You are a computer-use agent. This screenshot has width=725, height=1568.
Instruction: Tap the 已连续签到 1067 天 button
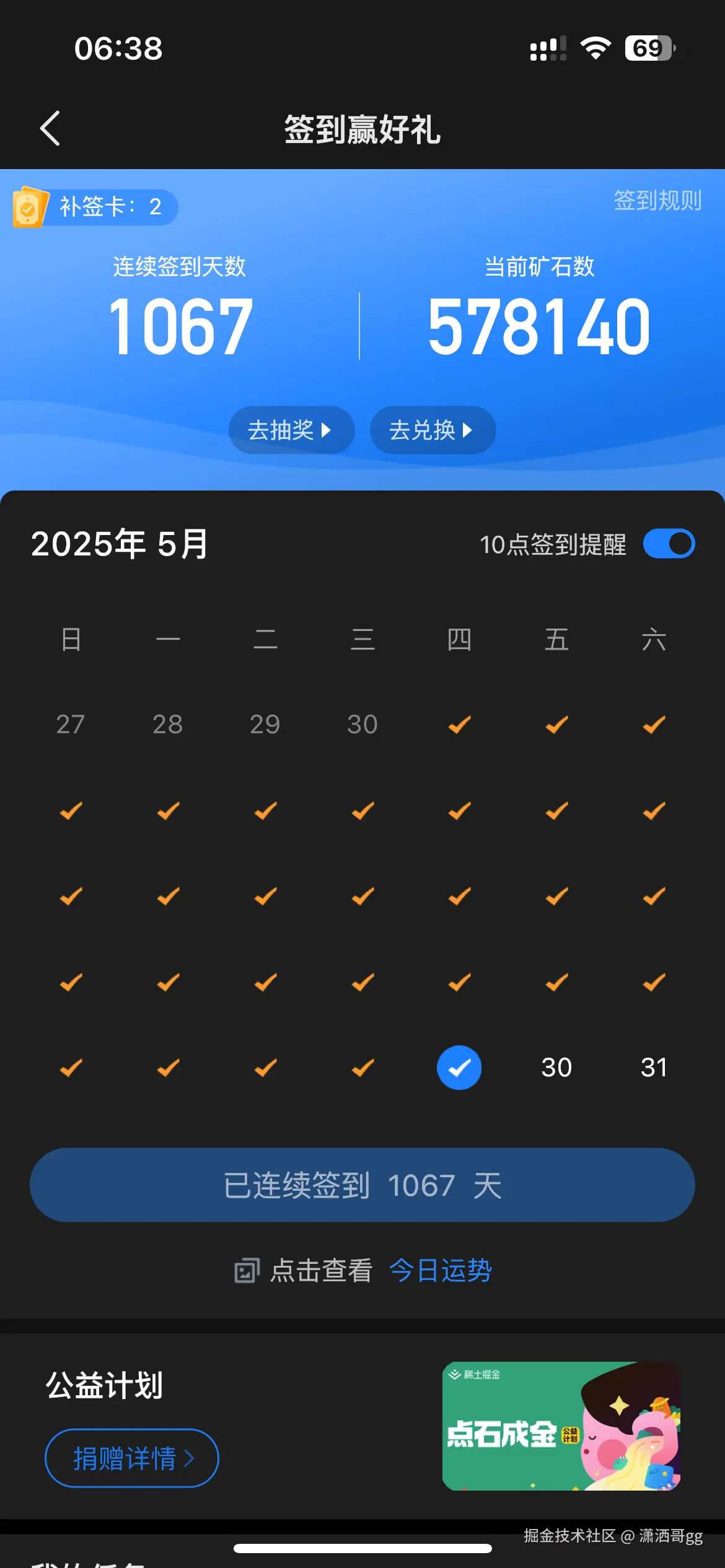tap(362, 1185)
